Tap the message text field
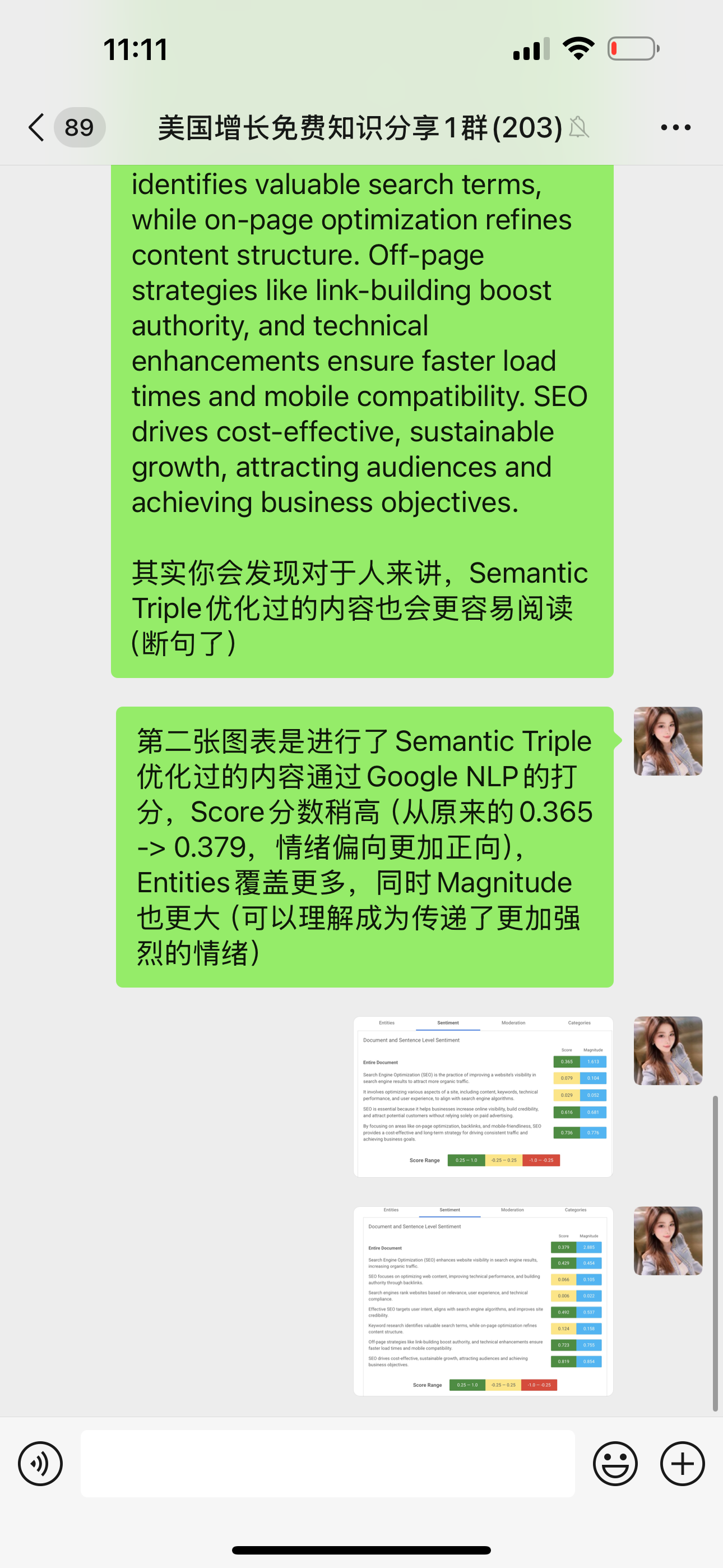The width and height of the screenshot is (723, 1568). point(327,1463)
